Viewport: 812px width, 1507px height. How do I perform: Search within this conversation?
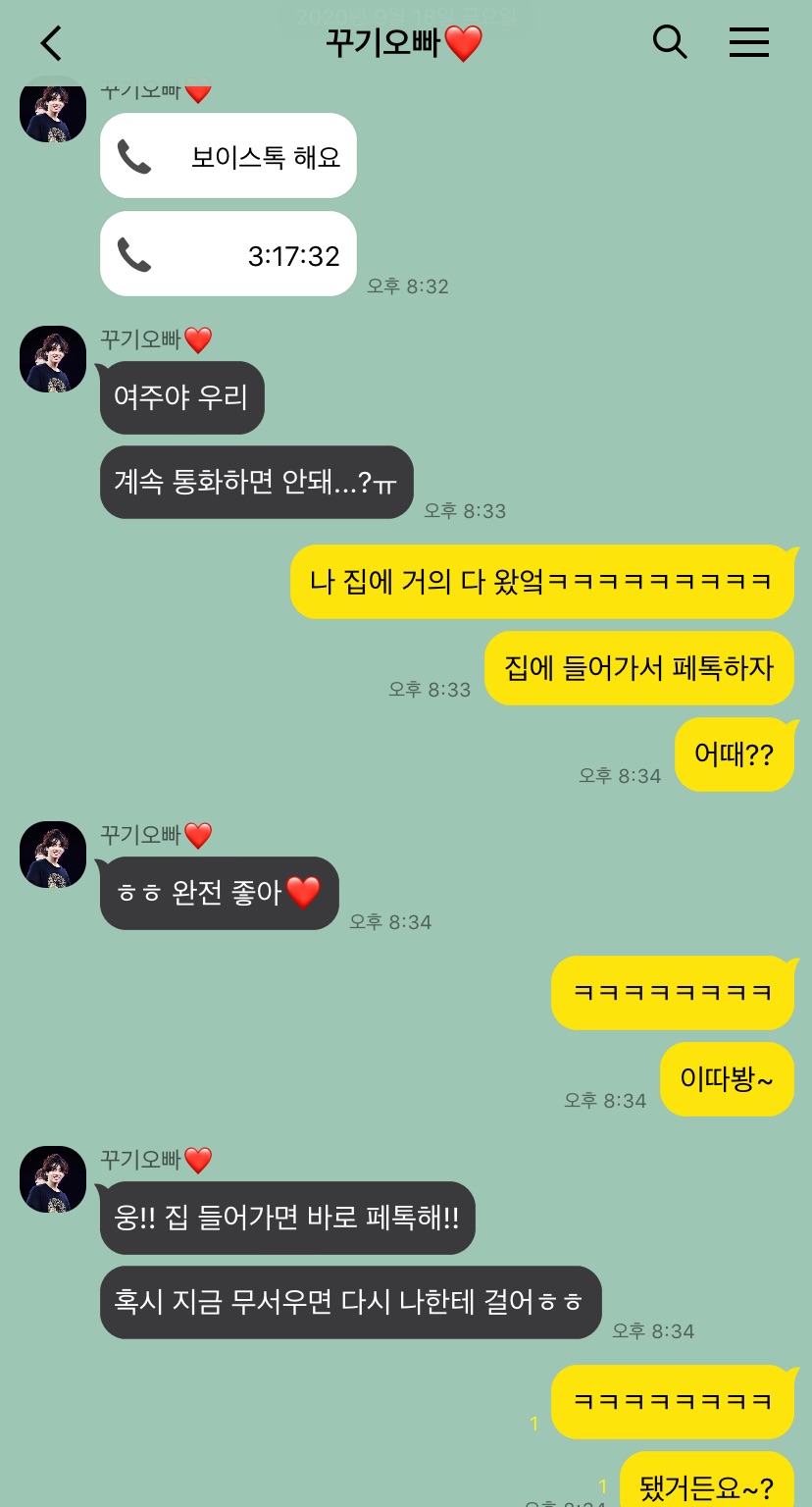pos(670,42)
